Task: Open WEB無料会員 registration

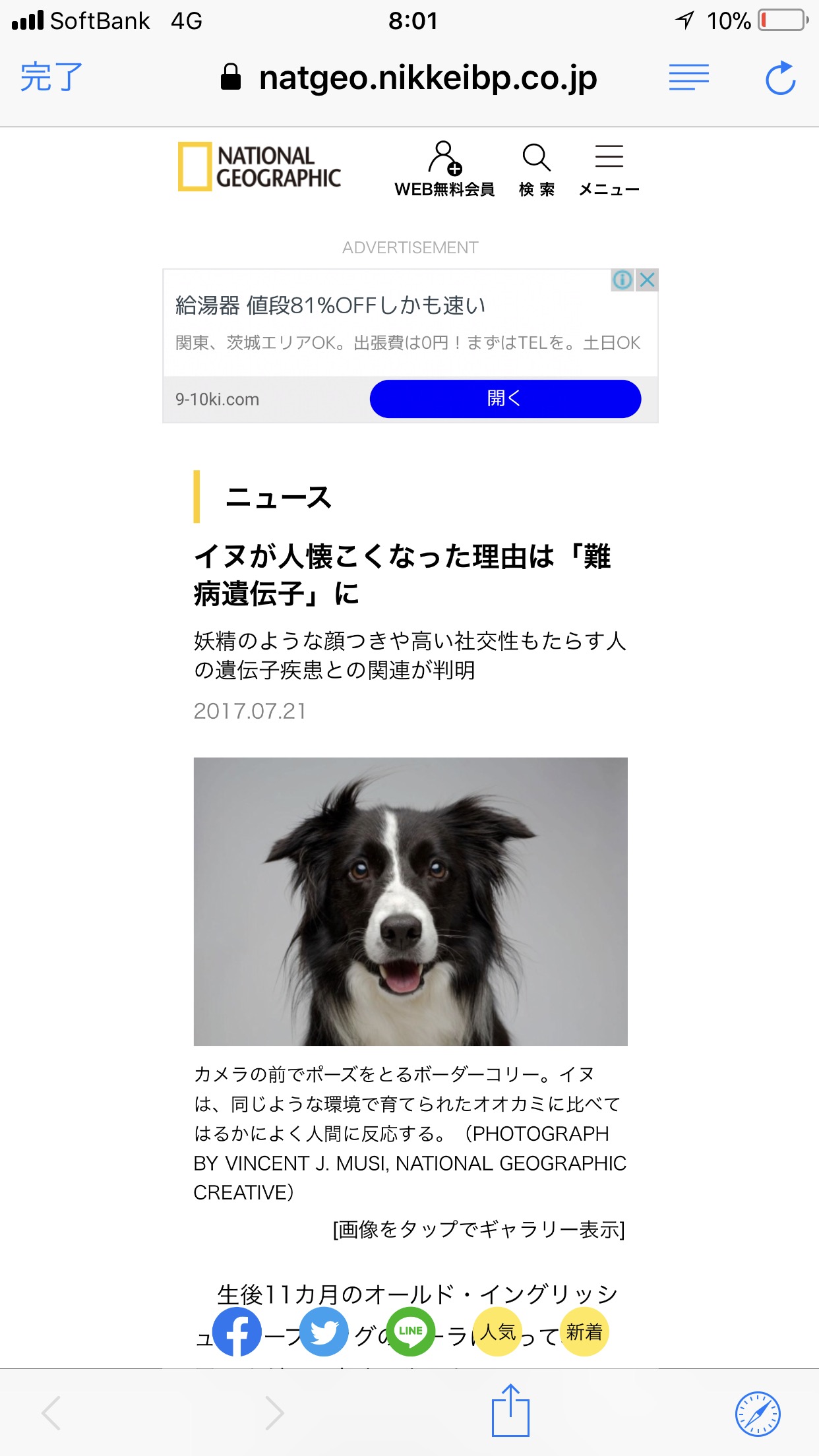Action: pos(444,169)
